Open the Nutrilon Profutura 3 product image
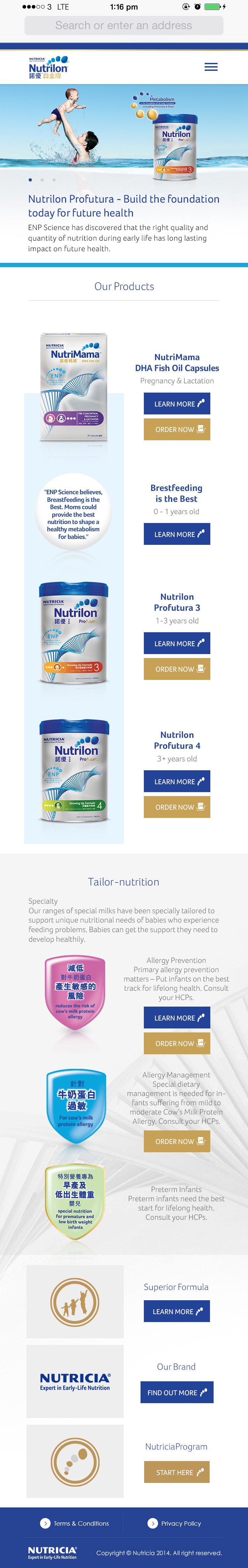Viewport: 248px width, 1568px height. (x=73, y=633)
